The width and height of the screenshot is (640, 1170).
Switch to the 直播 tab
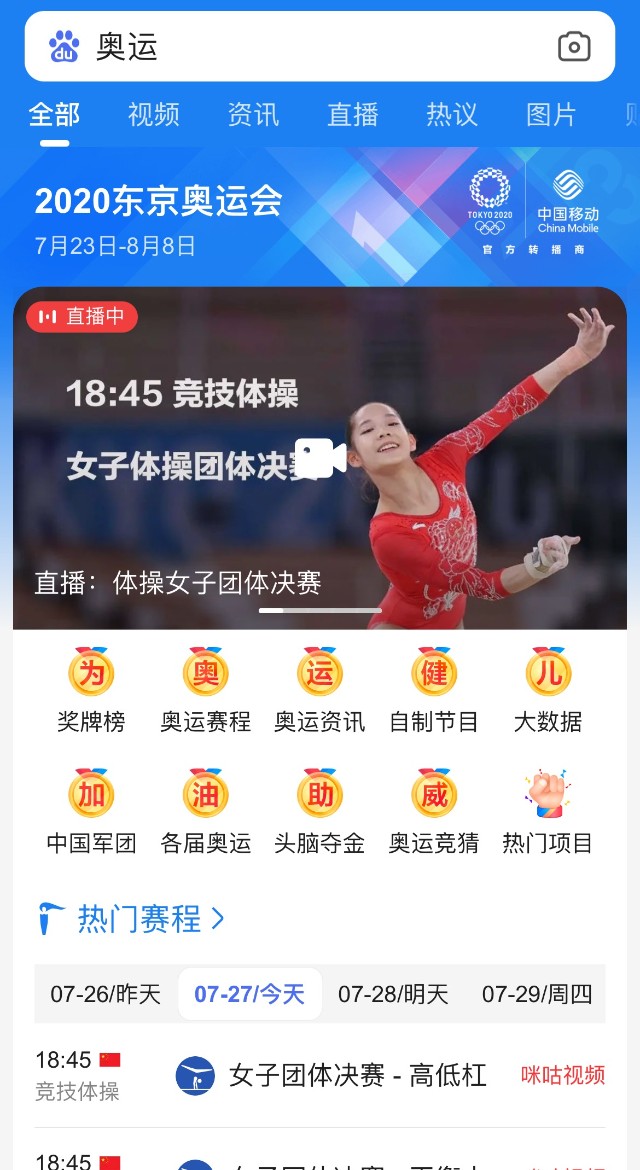(x=353, y=115)
